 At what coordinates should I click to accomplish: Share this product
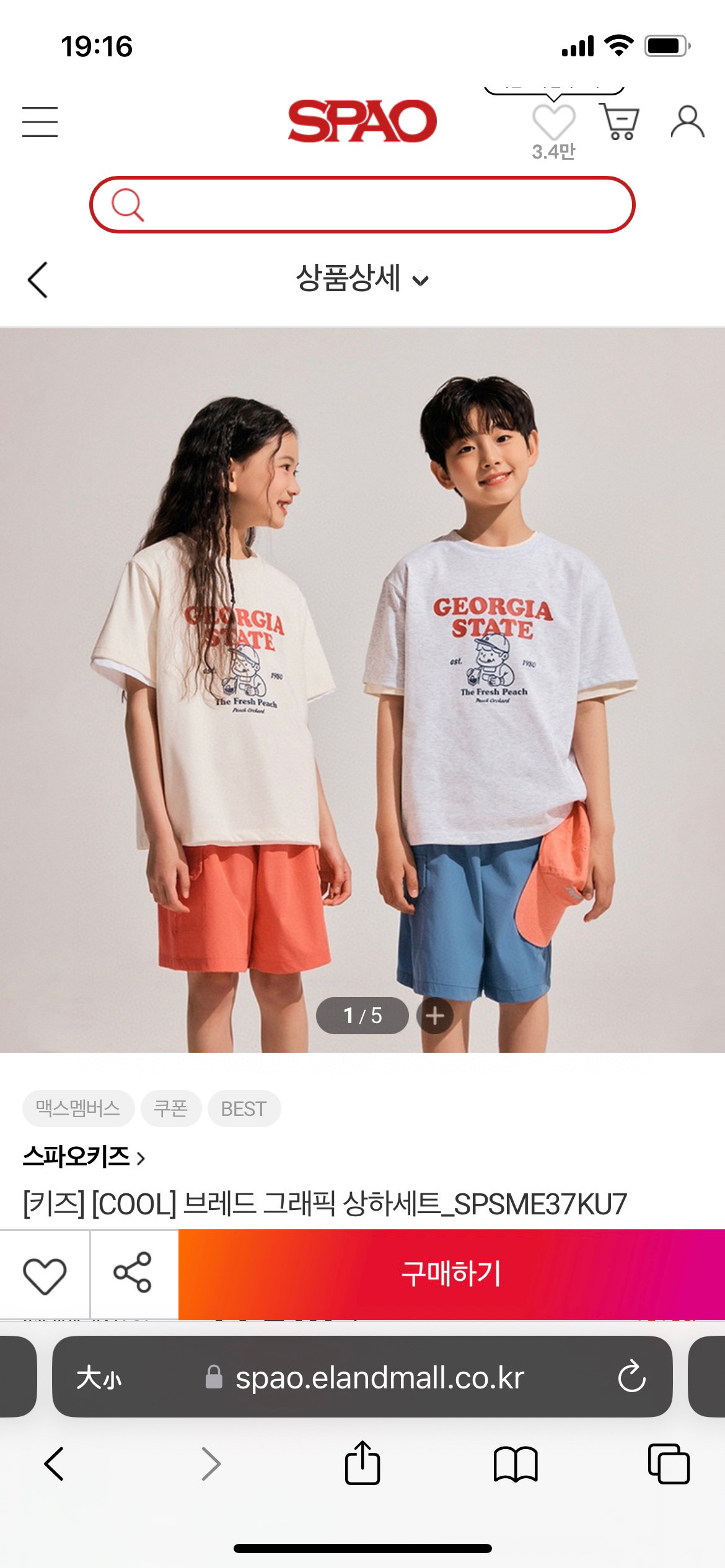[133, 1273]
